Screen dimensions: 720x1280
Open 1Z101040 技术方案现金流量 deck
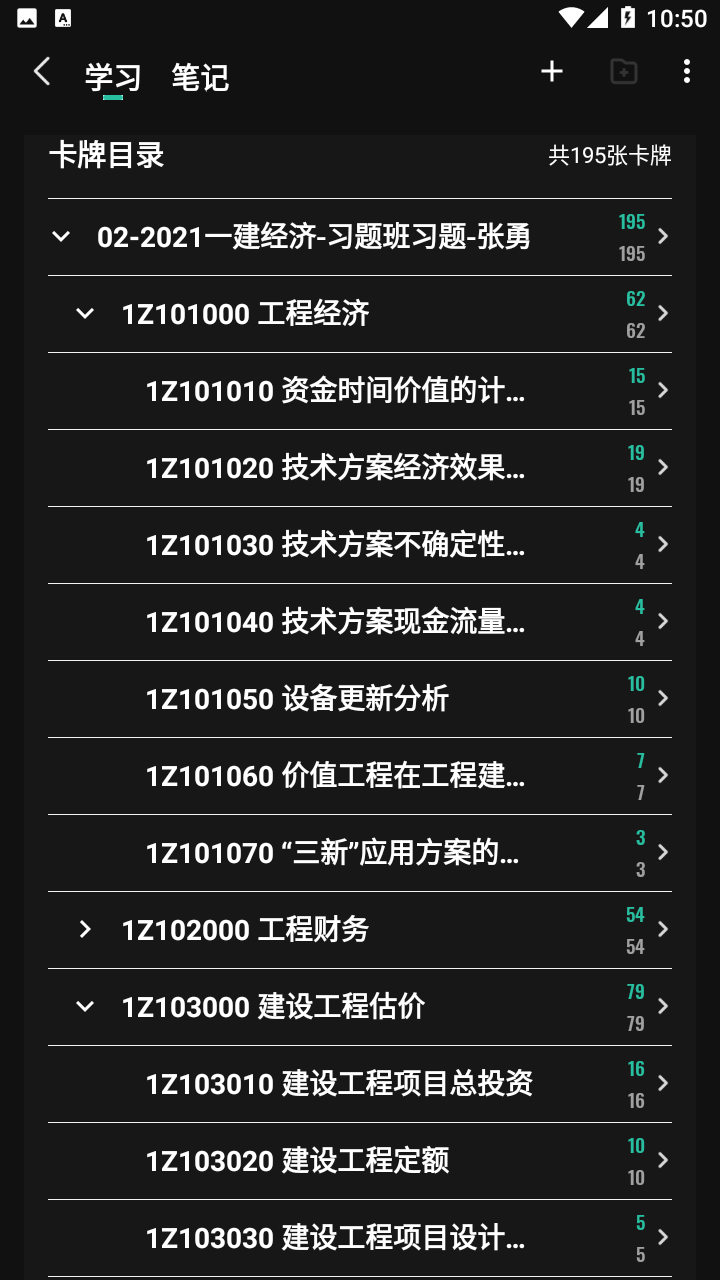coord(360,622)
